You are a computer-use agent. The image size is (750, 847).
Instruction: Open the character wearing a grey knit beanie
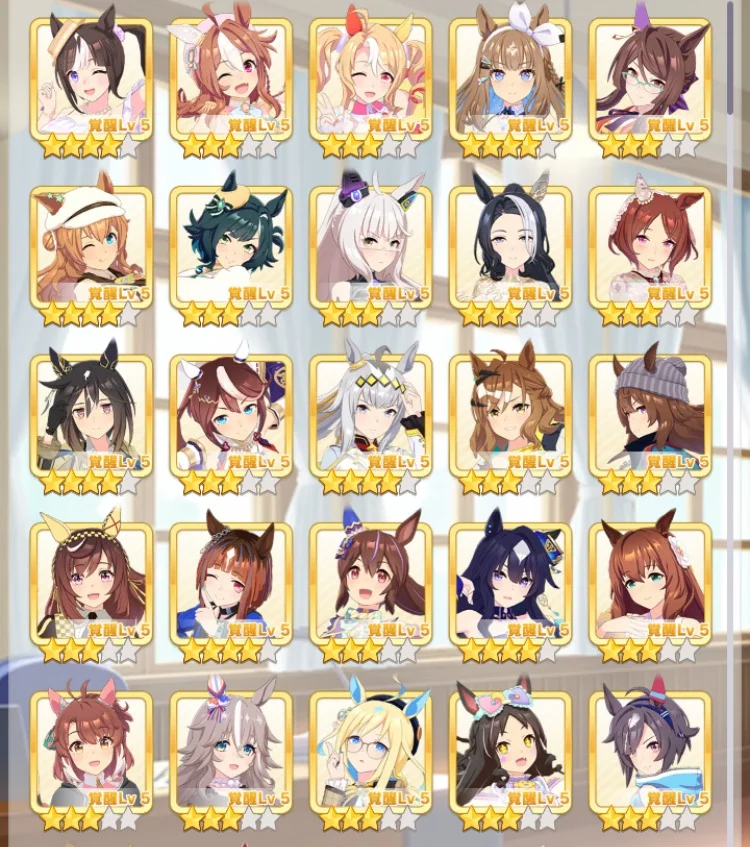(650, 414)
